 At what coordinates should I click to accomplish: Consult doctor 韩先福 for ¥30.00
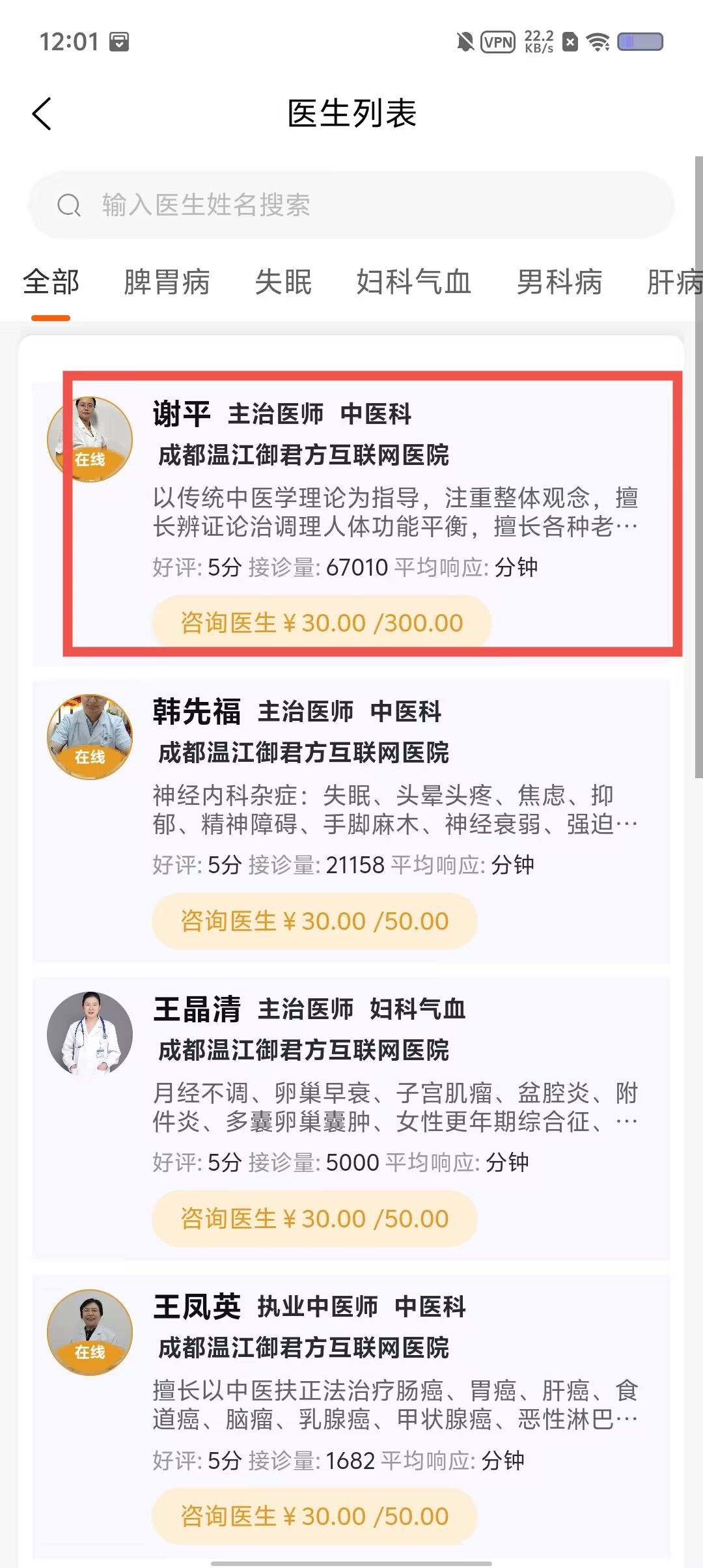(314, 921)
